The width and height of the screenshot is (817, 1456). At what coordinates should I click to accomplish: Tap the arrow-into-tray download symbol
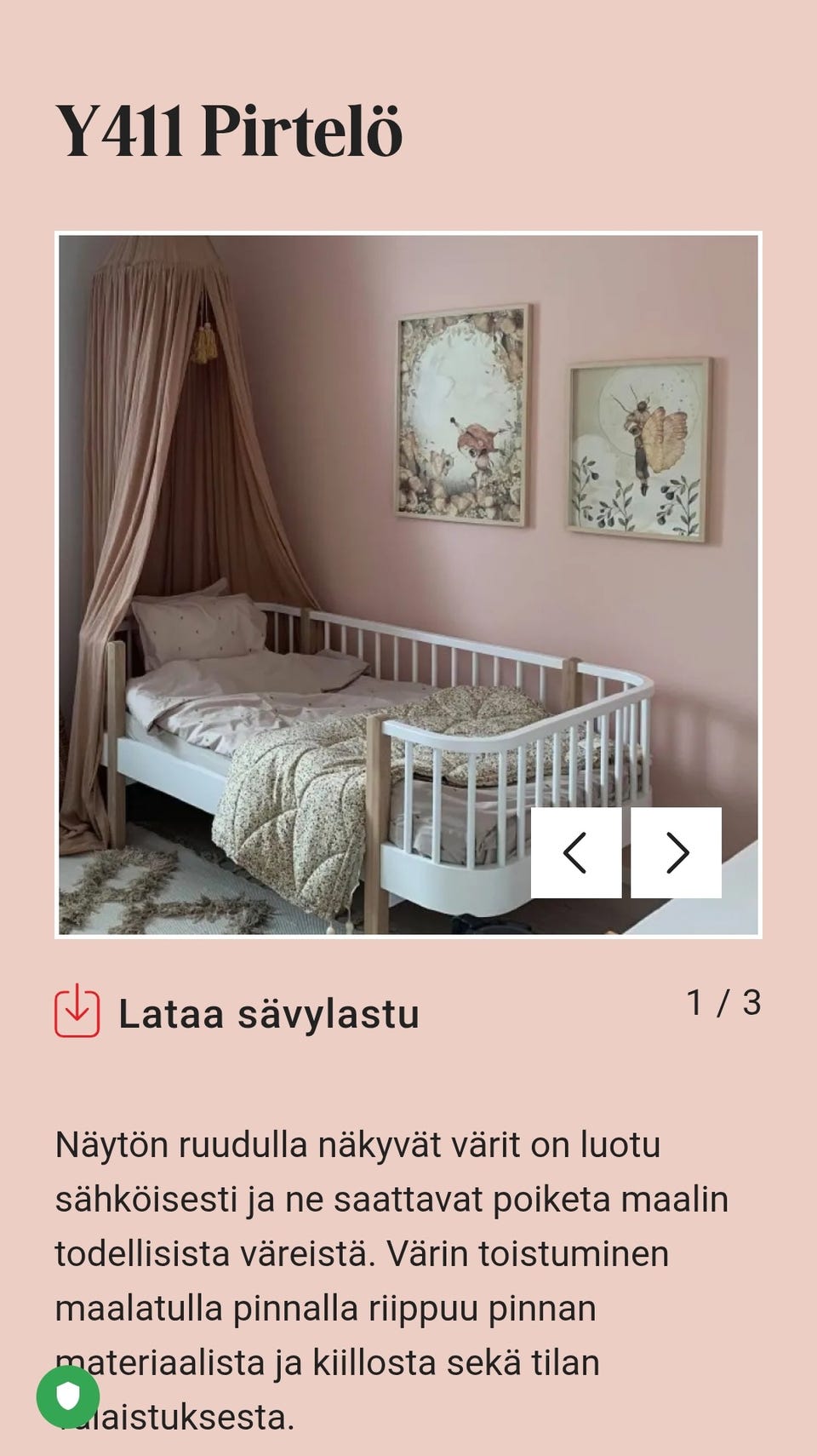coord(77,1010)
